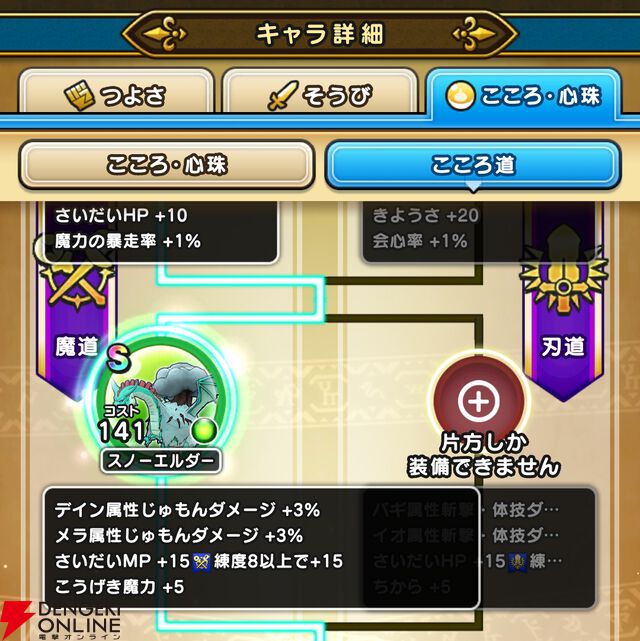This screenshot has height=641, width=640.
Task: Select the こころ道 sub-tab
Action: pyautogui.click(x=472, y=165)
